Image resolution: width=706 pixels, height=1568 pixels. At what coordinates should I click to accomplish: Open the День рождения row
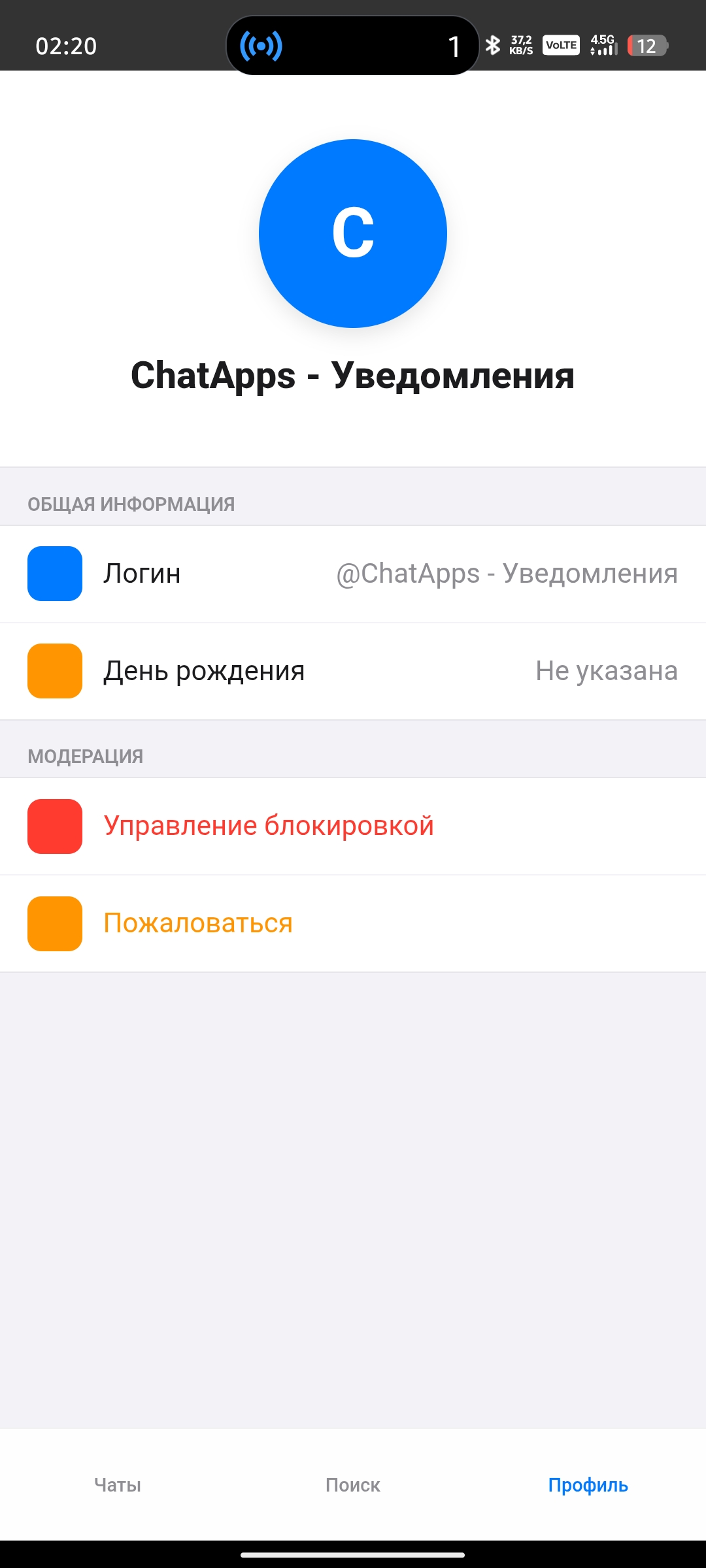(x=353, y=671)
